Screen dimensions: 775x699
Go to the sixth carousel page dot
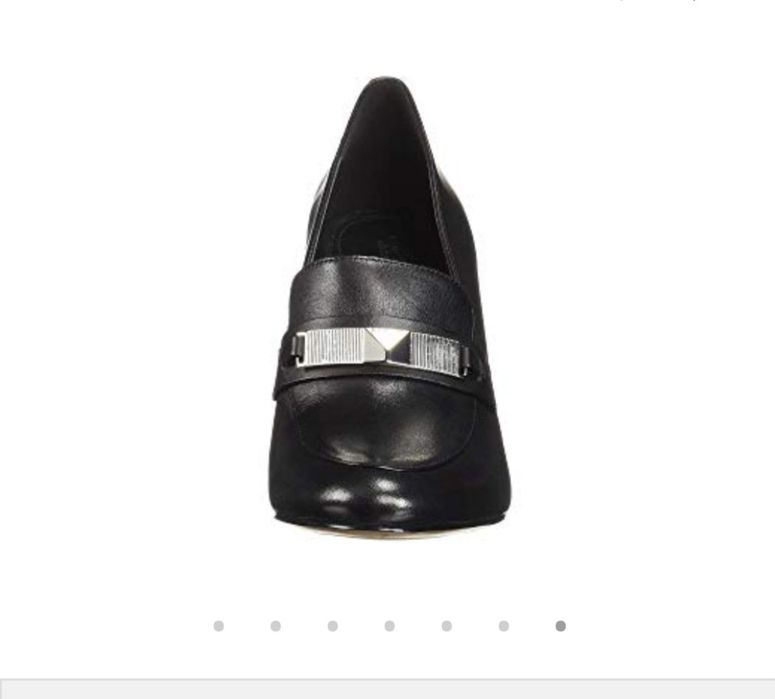pyautogui.click(x=503, y=626)
